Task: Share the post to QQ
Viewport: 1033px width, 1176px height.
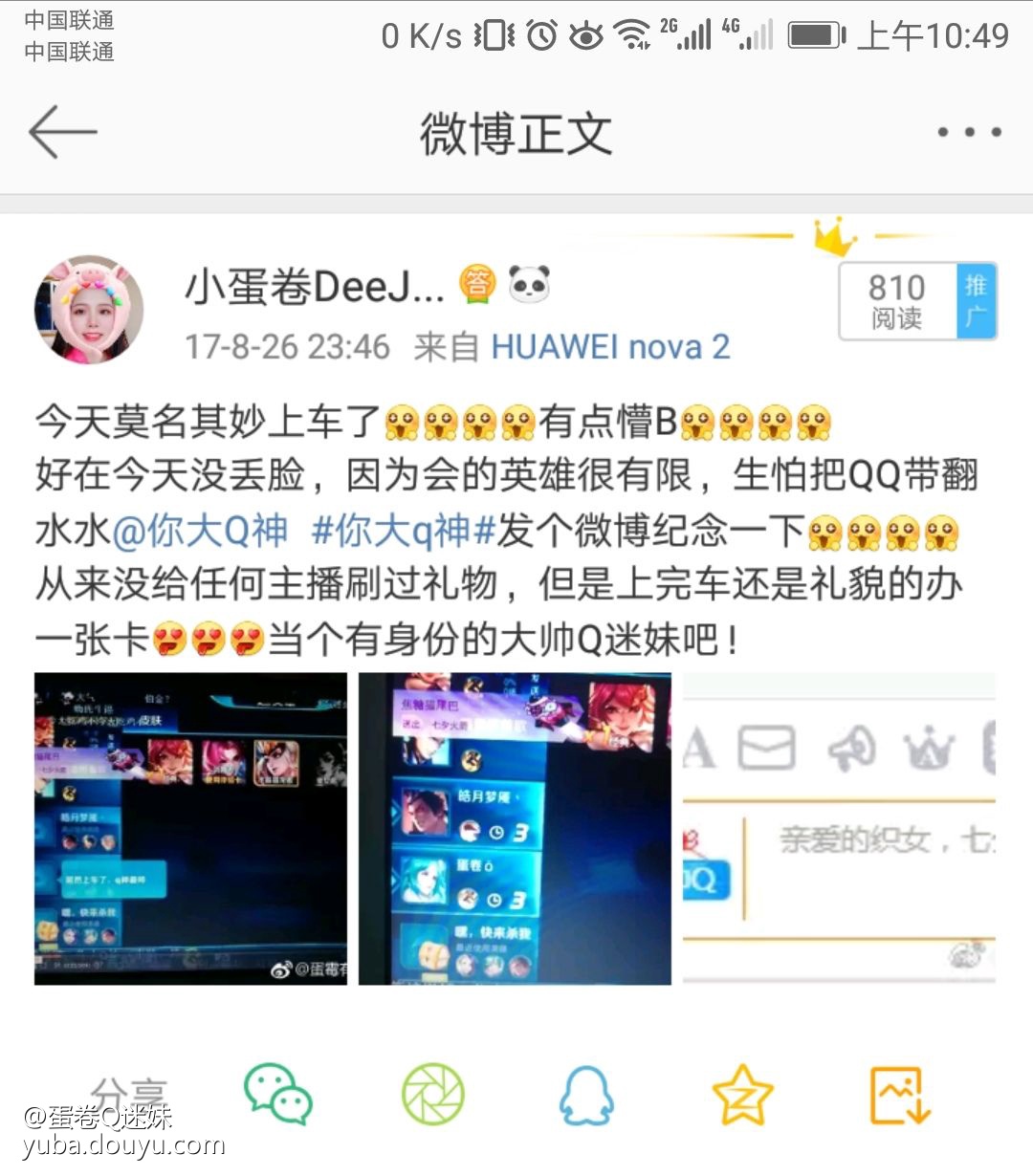Action: [585, 1096]
